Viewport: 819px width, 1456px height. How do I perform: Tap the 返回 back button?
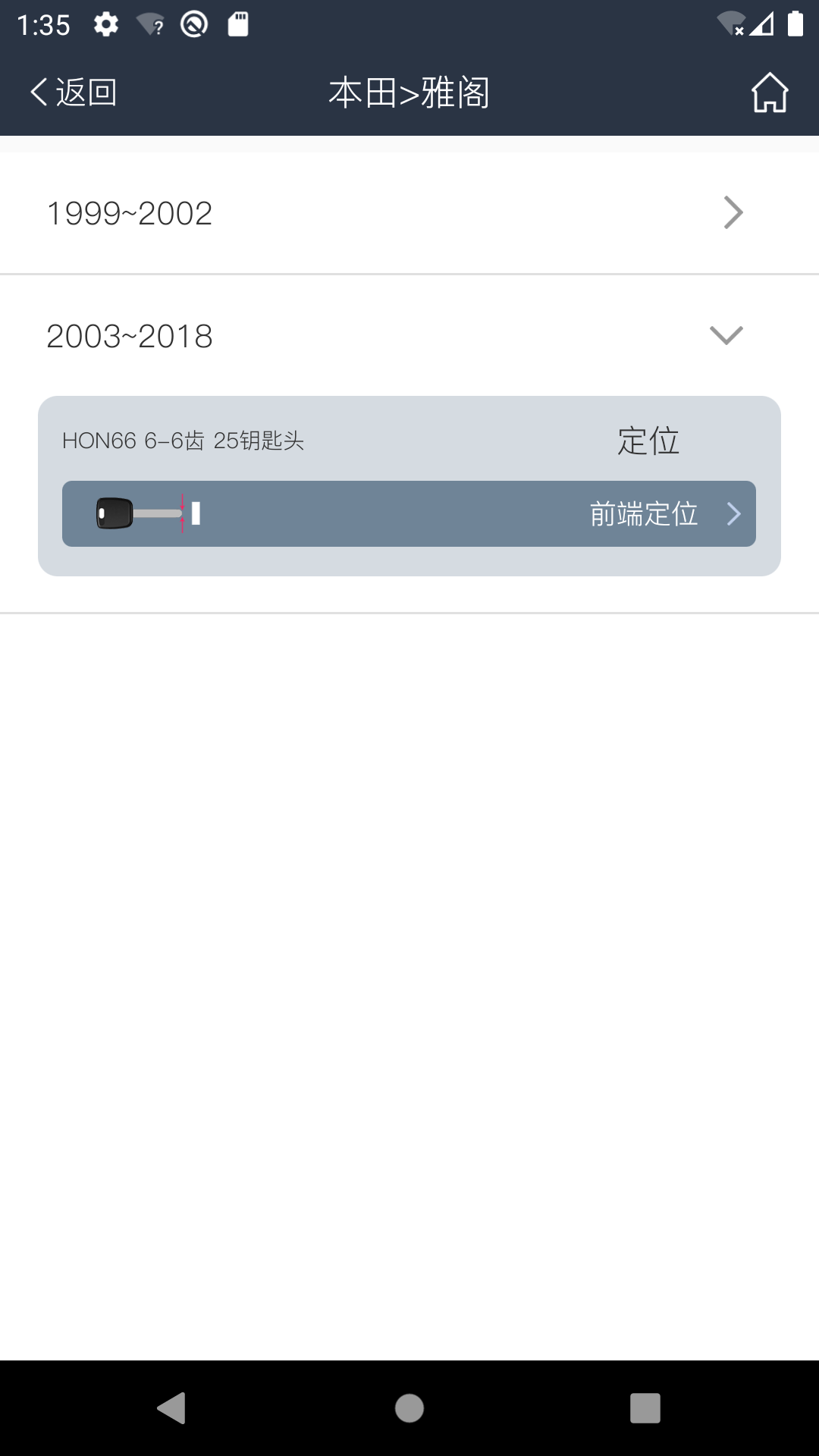pos(72,92)
